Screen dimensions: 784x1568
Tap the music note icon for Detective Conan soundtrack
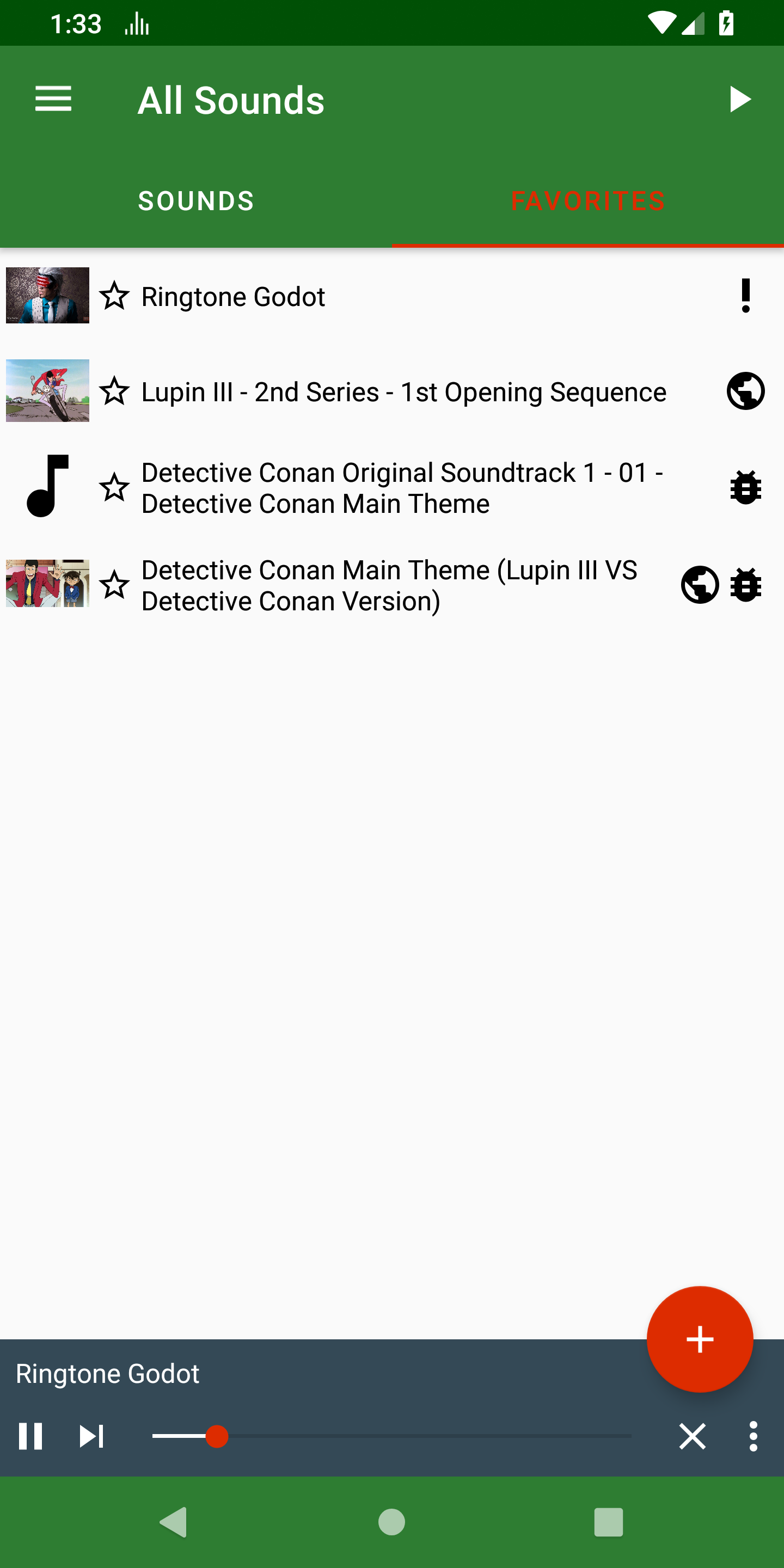[47, 487]
